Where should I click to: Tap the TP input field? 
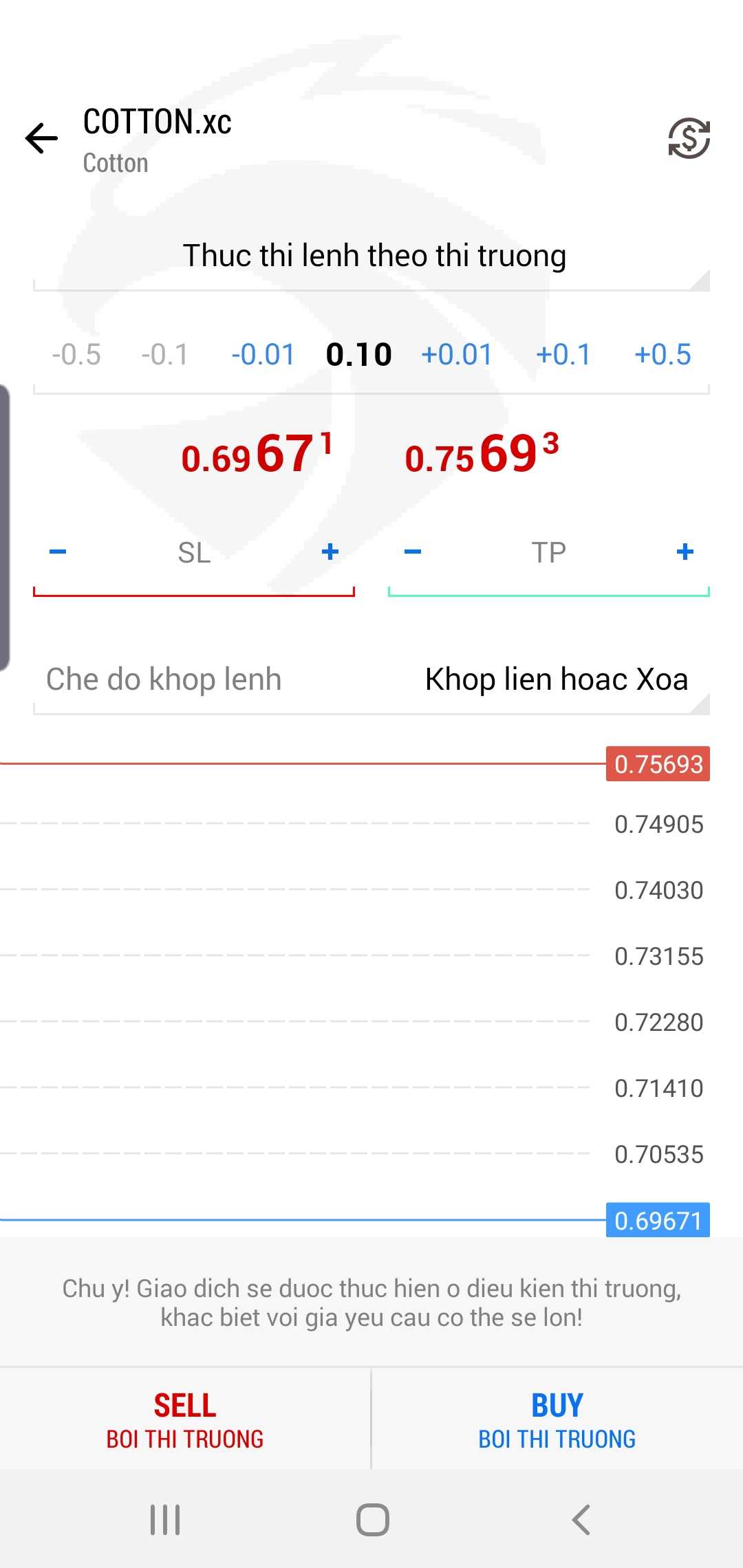[548, 553]
